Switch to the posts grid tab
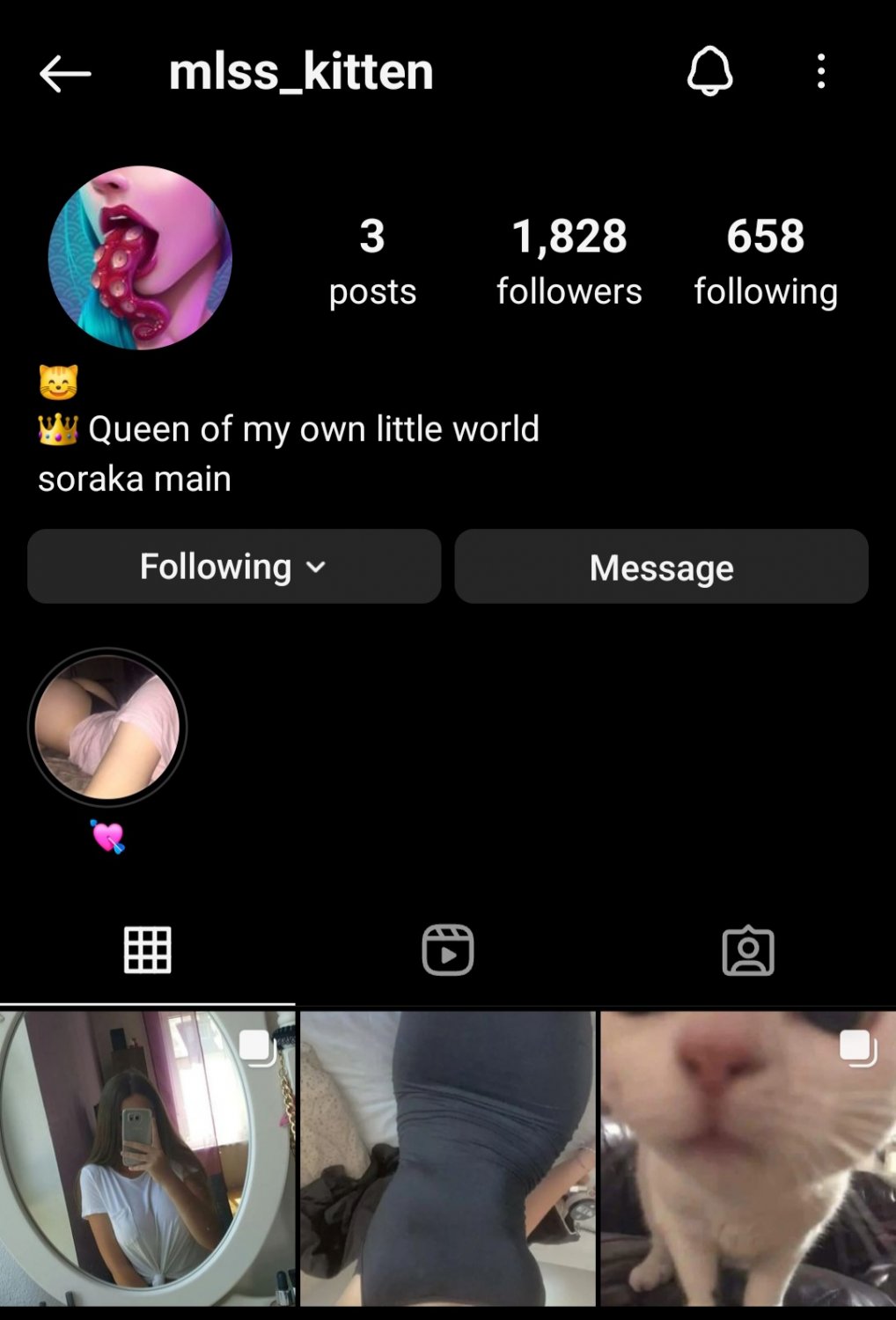896x1320 pixels. [x=147, y=950]
